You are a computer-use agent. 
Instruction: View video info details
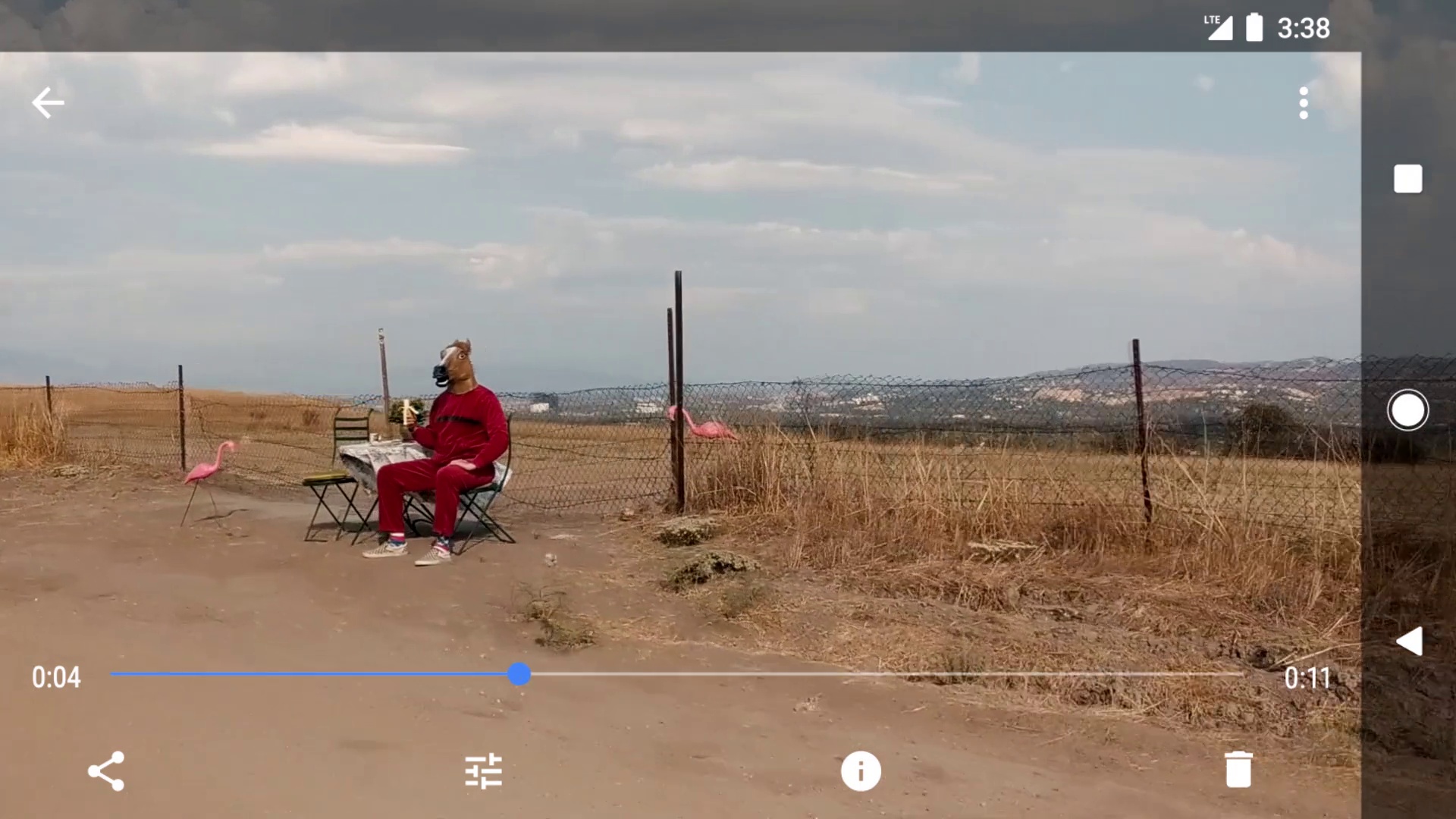(861, 771)
